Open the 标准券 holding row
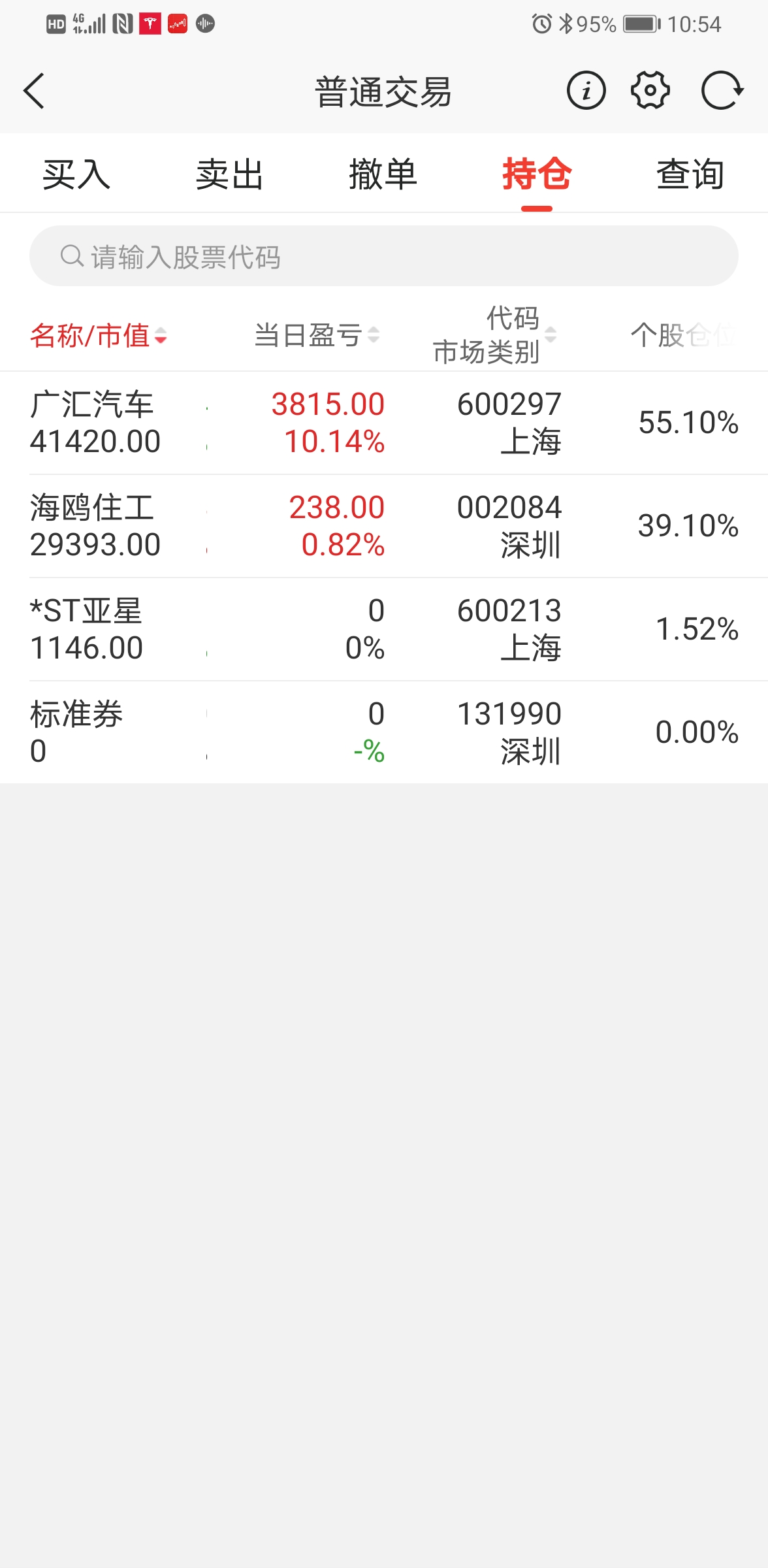 click(384, 732)
